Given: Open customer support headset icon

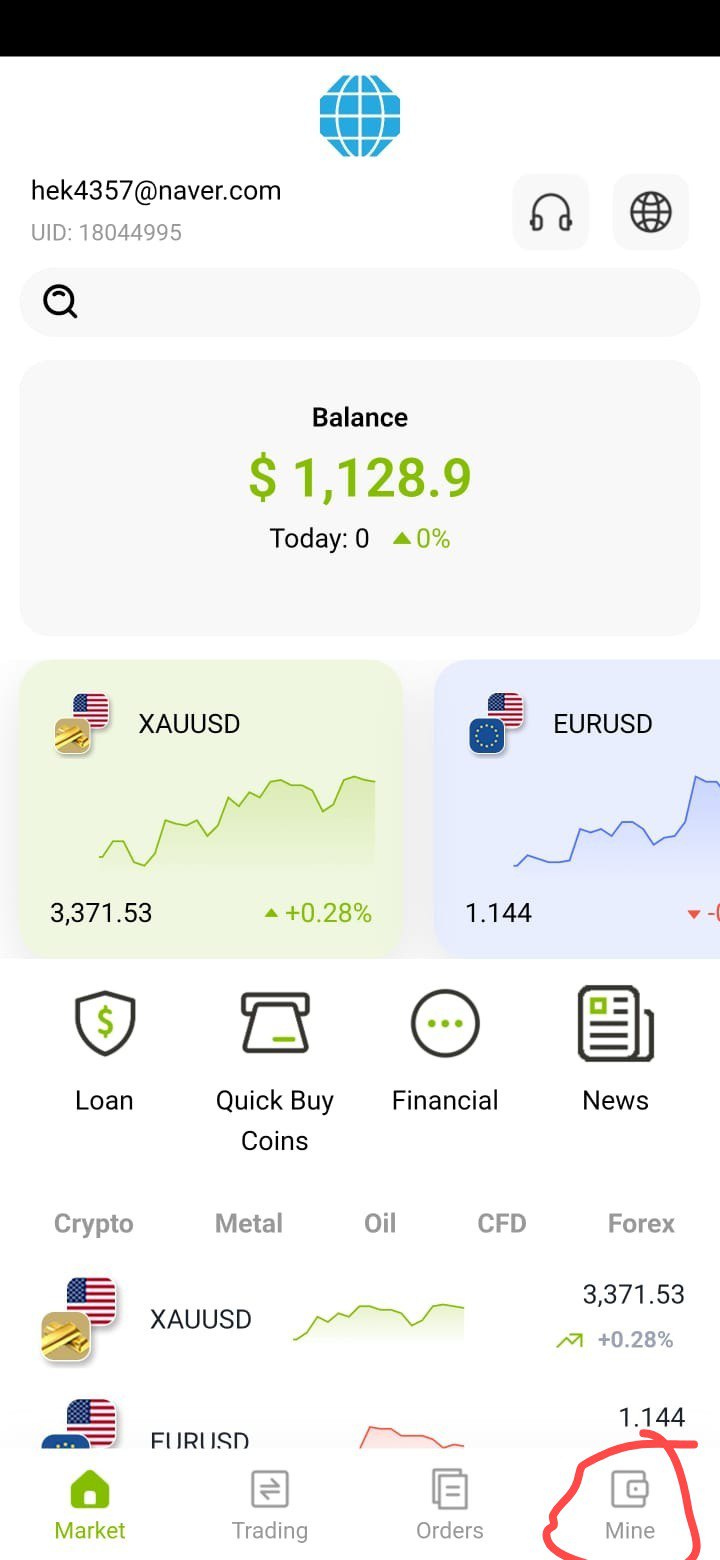Looking at the screenshot, I should click(x=551, y=212).
